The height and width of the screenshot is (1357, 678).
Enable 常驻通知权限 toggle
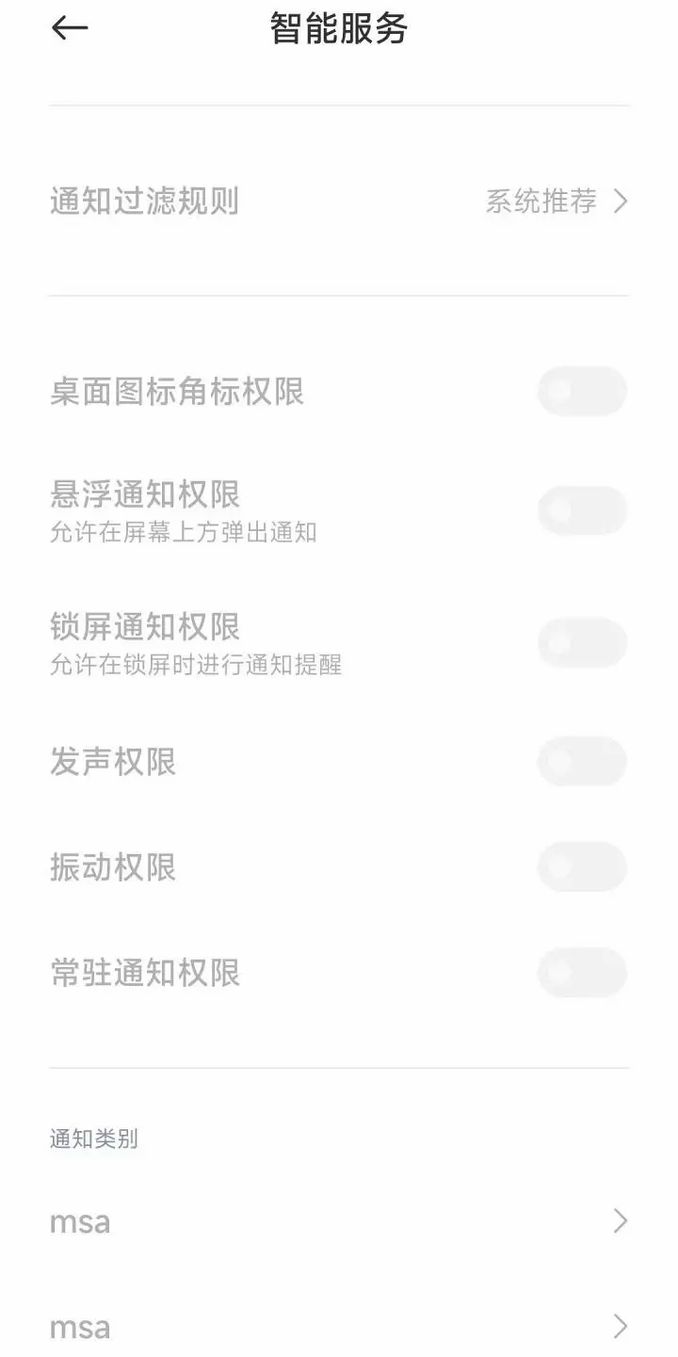point(582,972)
